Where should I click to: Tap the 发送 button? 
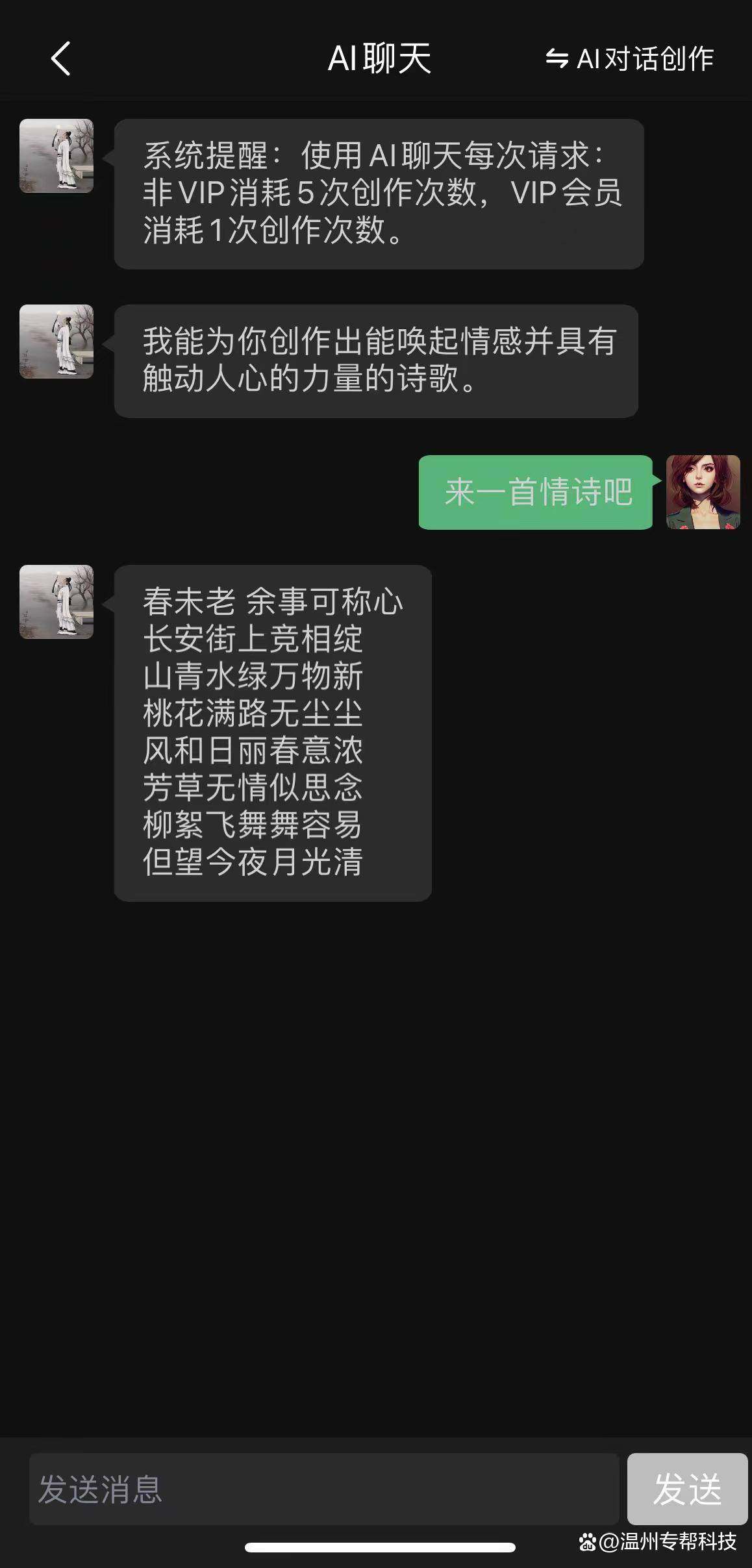coord(686,1488)
